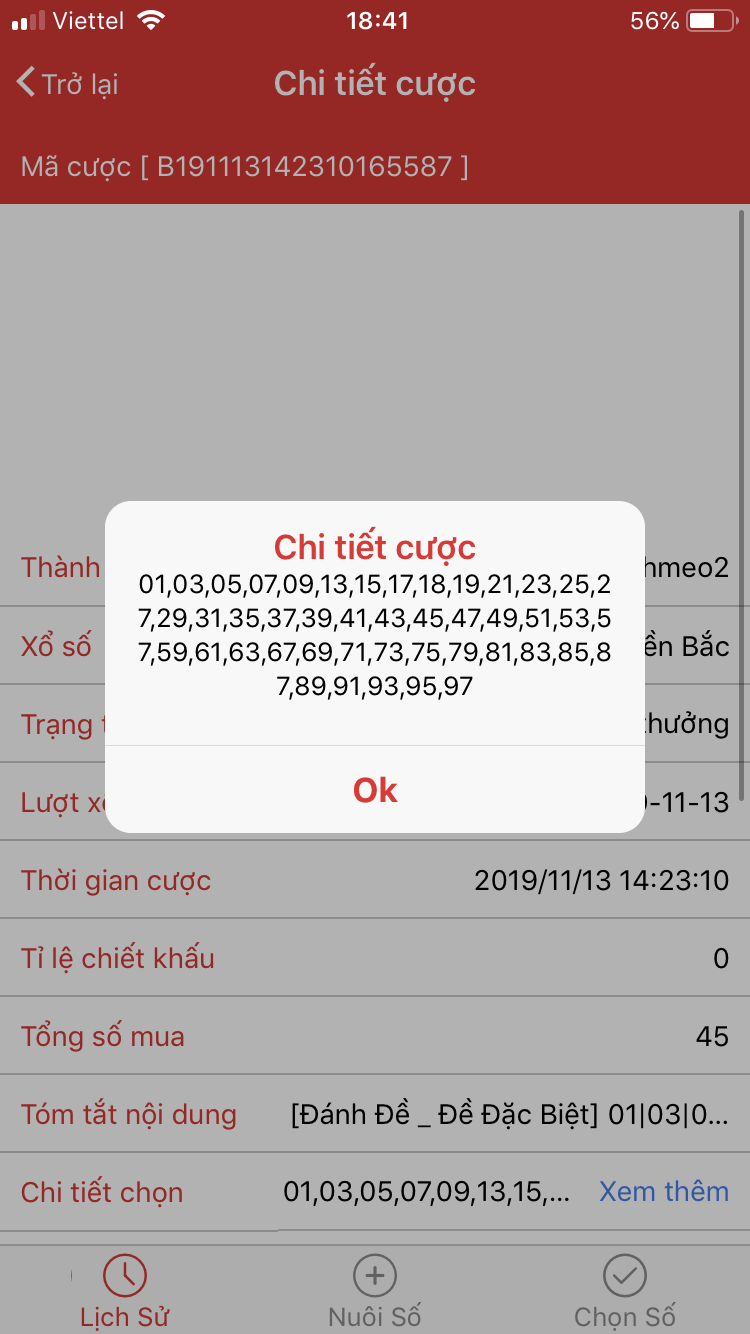750x1334 pixels.
Task: Switch to the Chọn Số tab
Action: [625, 1292]
